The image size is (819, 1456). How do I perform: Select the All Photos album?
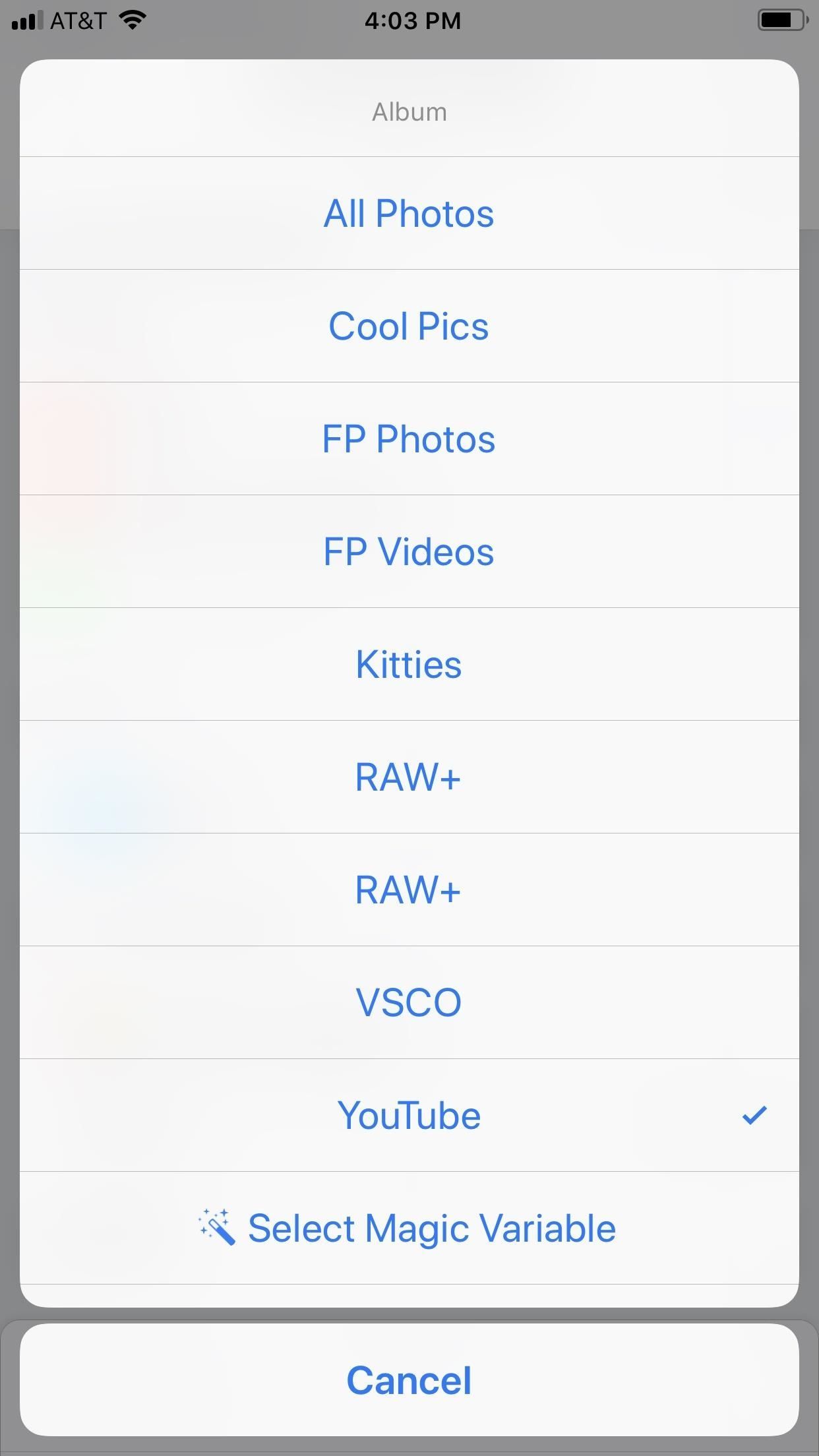pos(409,212)
